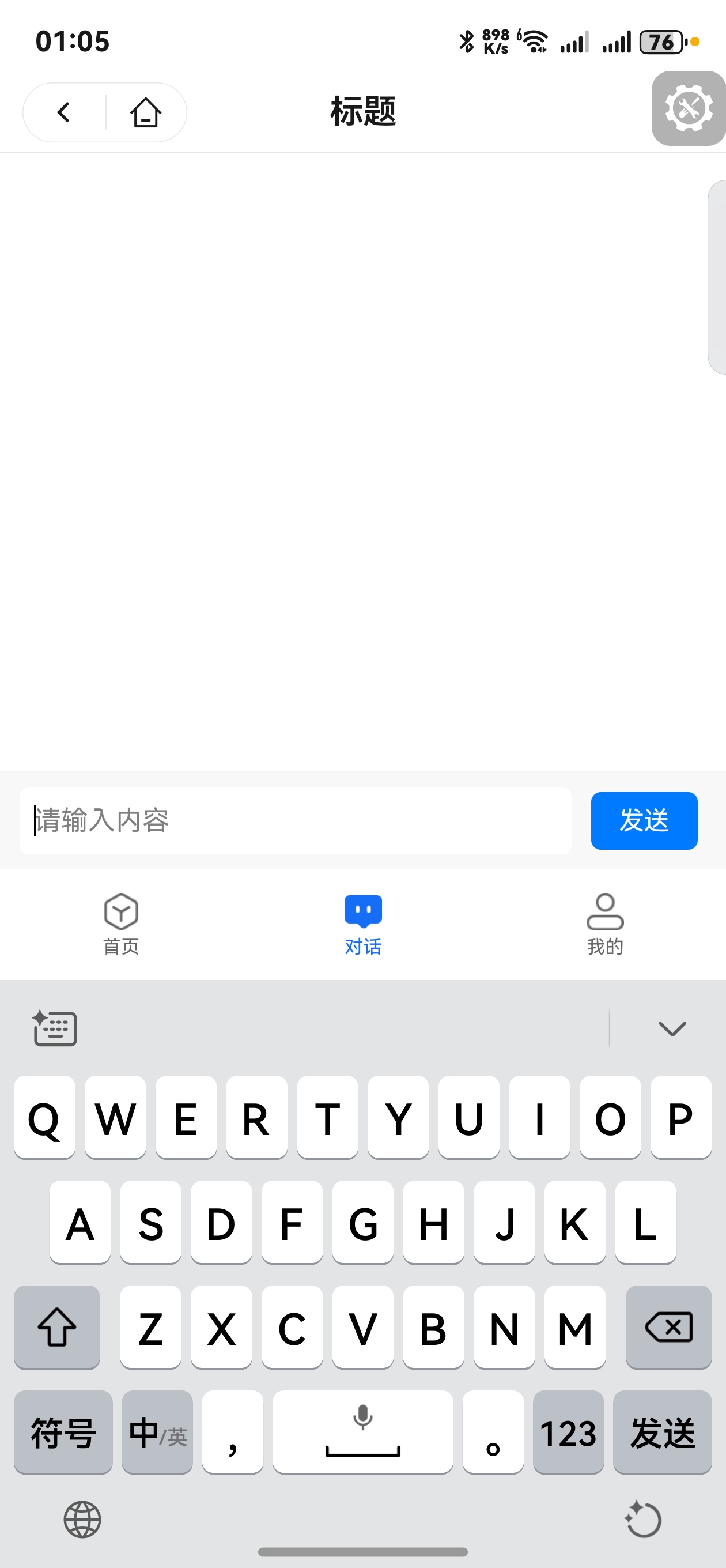
Task: Toggle the shift key
Action: [x=56, y=1327]
